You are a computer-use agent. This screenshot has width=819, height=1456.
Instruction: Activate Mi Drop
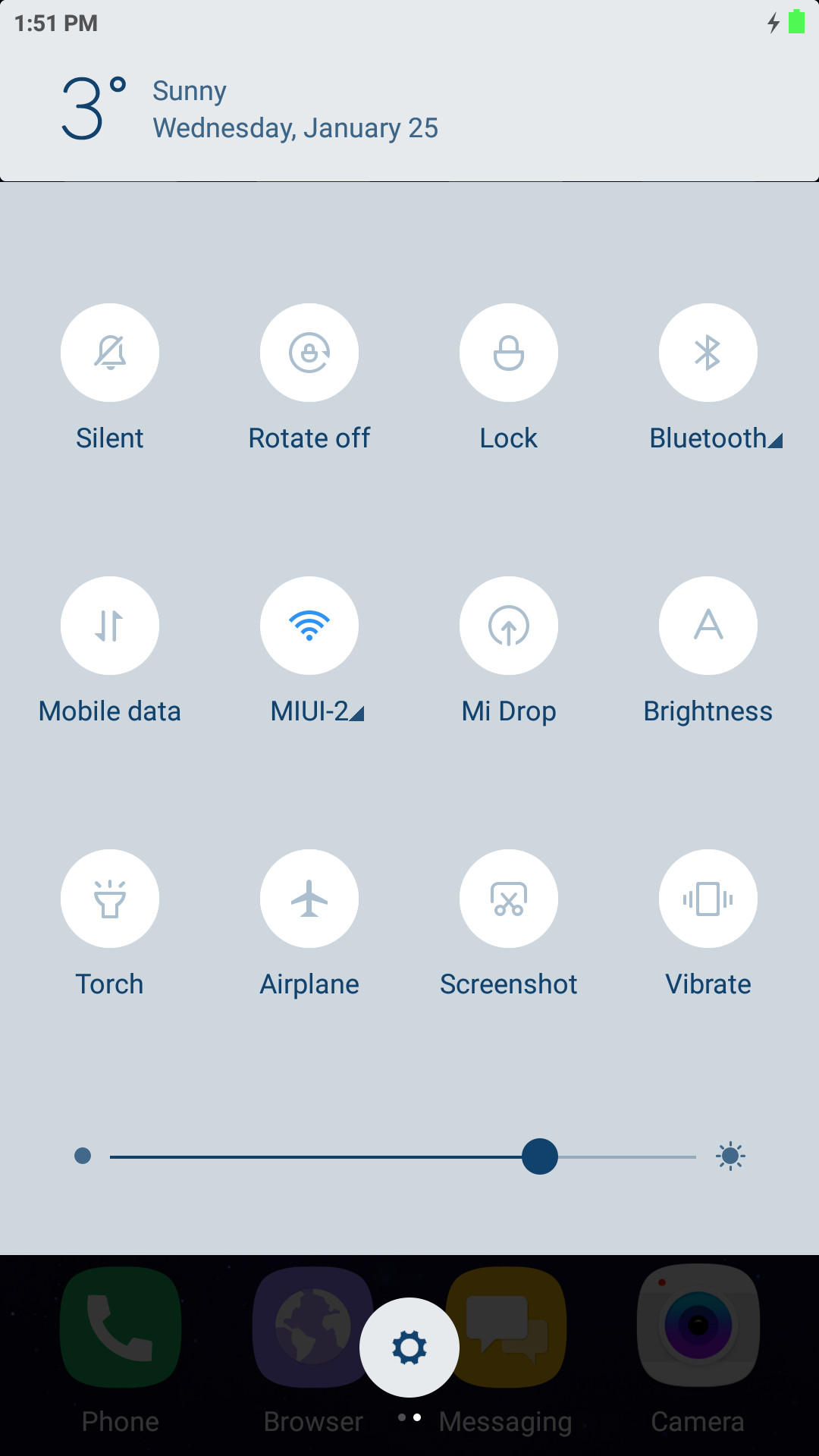pos(509,626)
